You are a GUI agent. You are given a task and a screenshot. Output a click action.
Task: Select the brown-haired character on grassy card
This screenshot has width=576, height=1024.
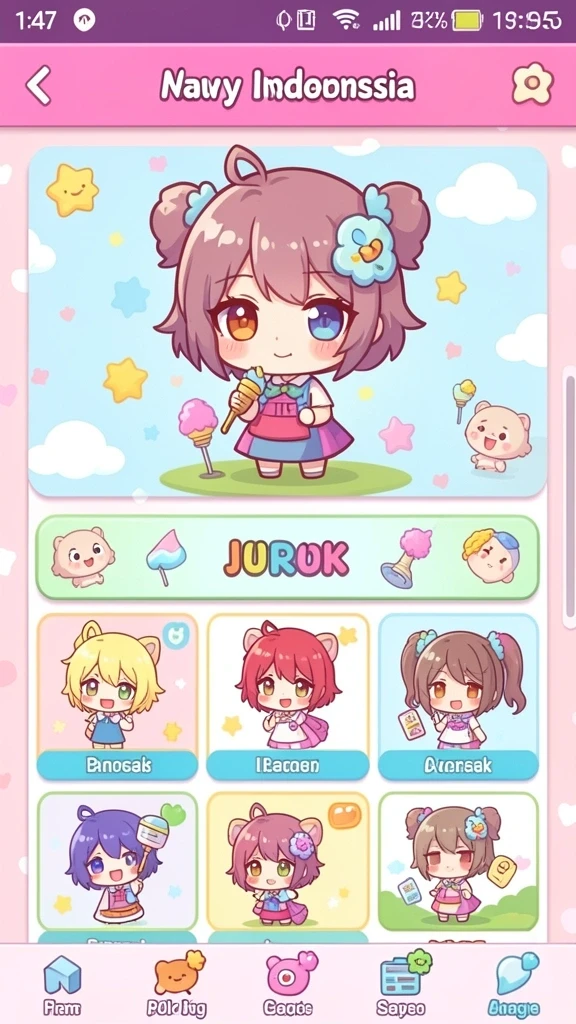pyautogui.click(x=458, y=862)
